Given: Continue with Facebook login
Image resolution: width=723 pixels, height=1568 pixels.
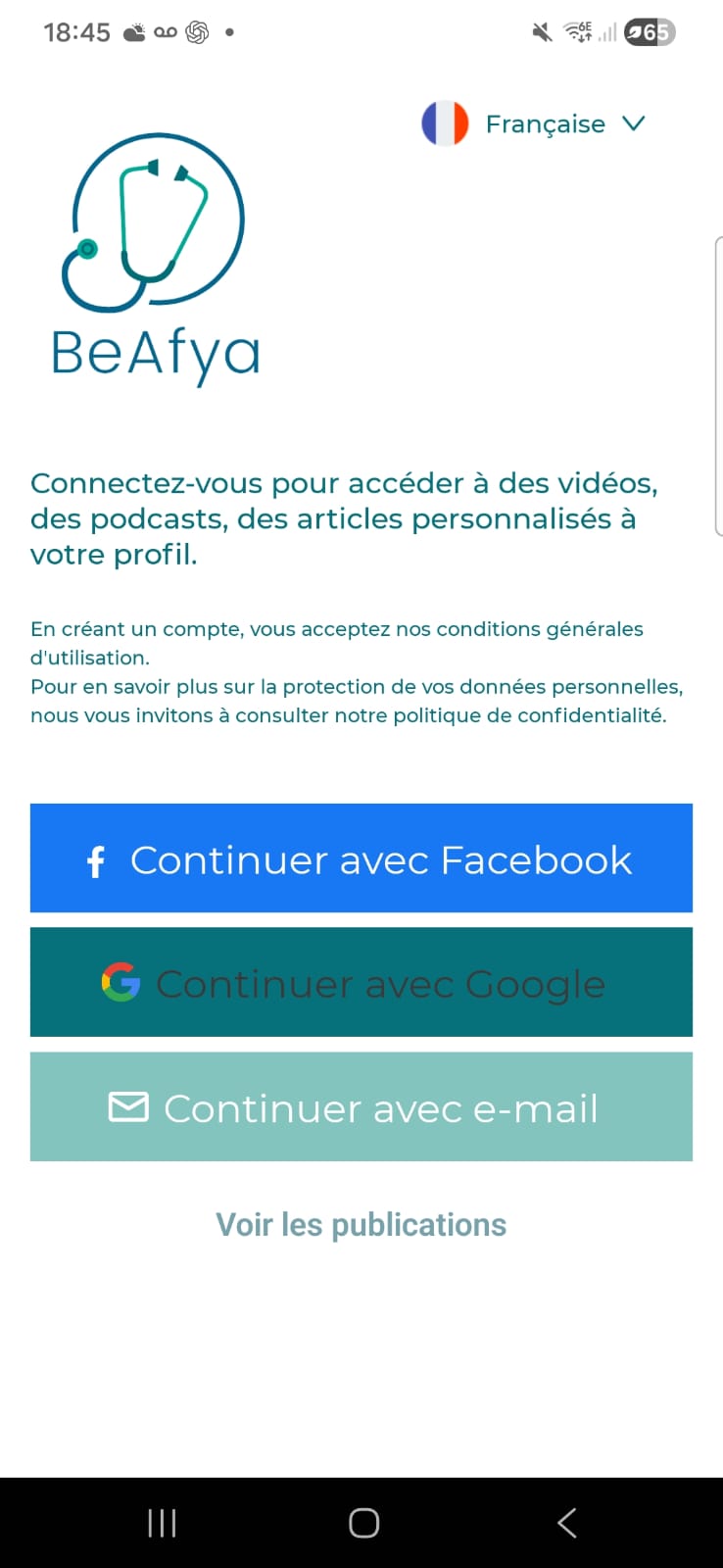Looking at the screenshot, I should [x=361, y=858].
